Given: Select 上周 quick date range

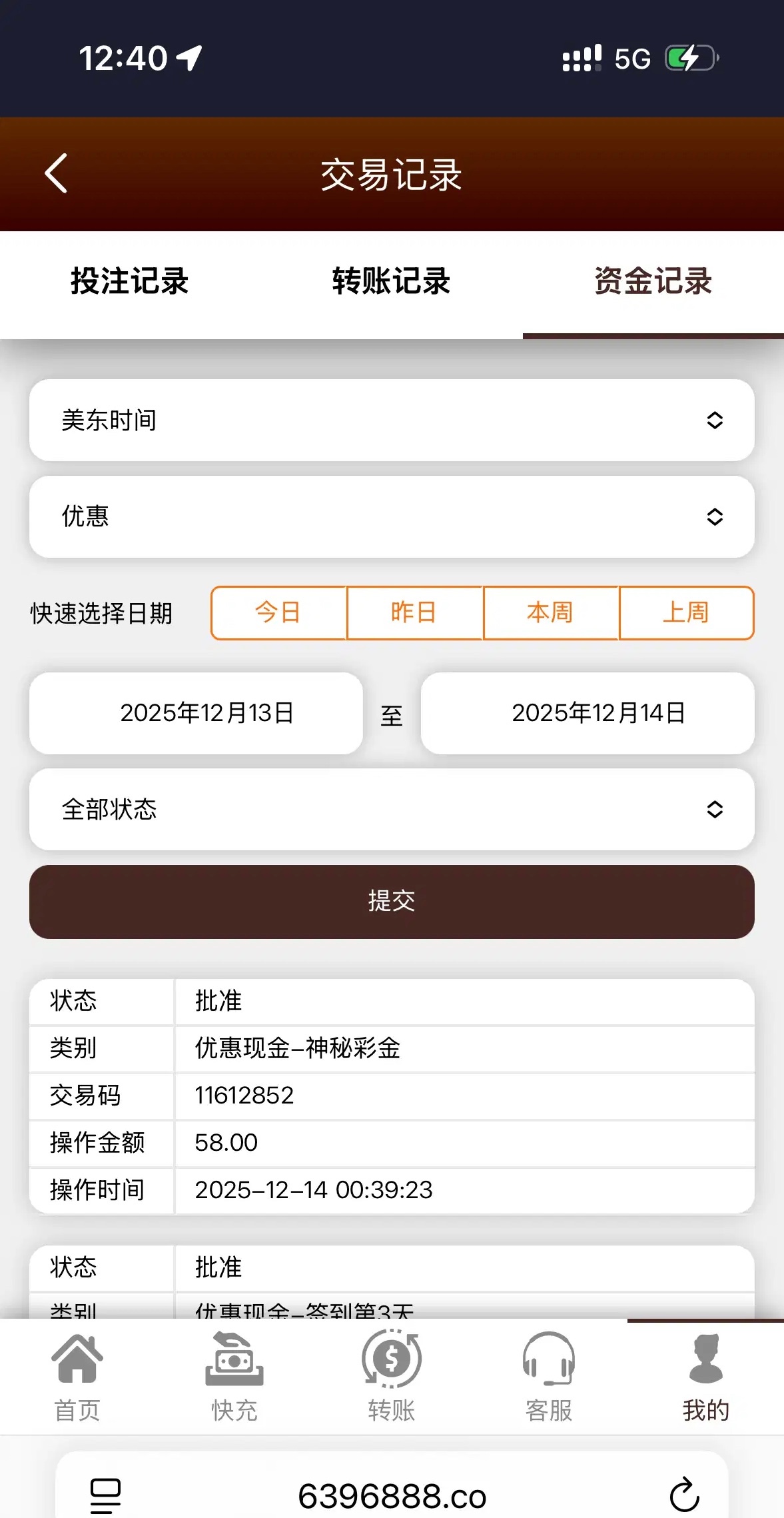Looking at the screenshot, I should (686, 612).
